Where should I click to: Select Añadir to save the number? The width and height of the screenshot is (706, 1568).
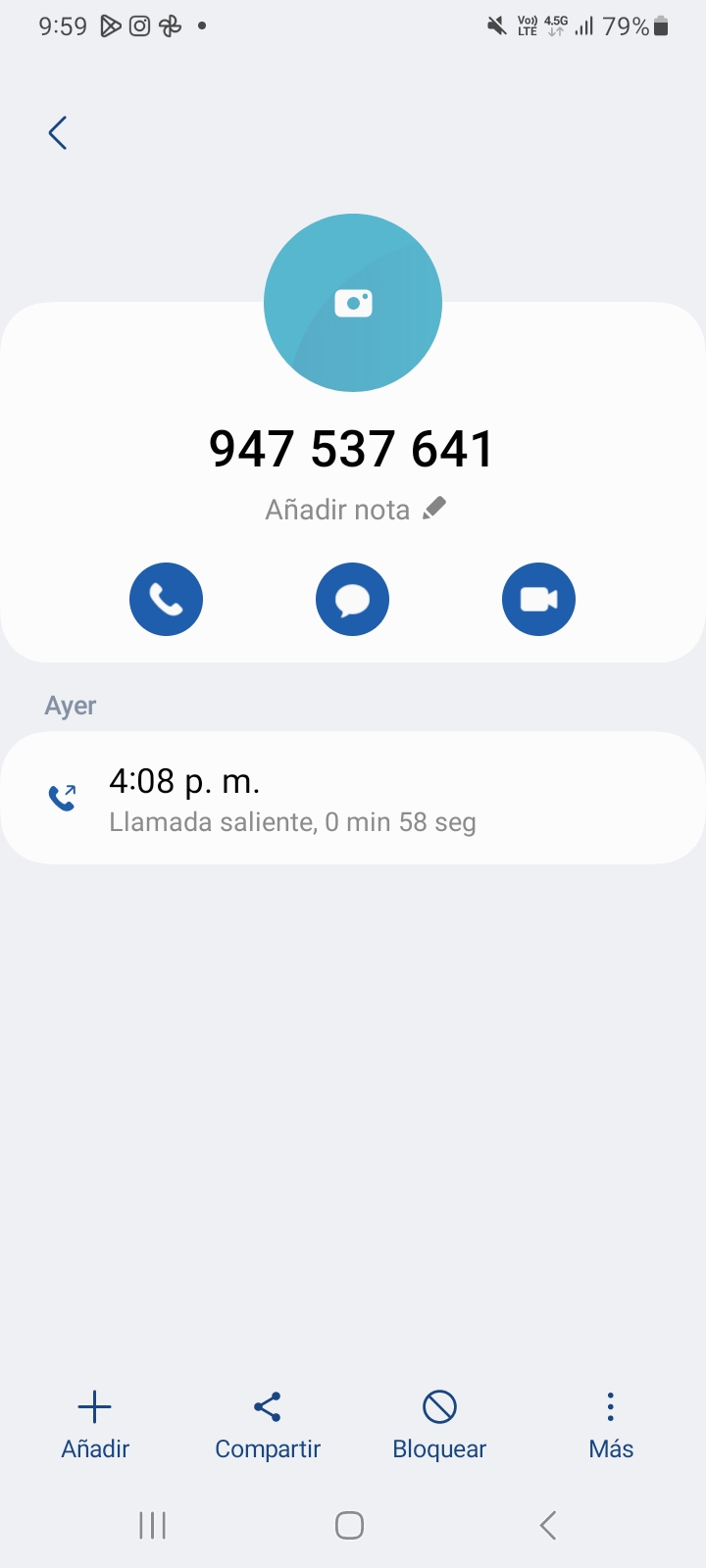coord(95,1425)
